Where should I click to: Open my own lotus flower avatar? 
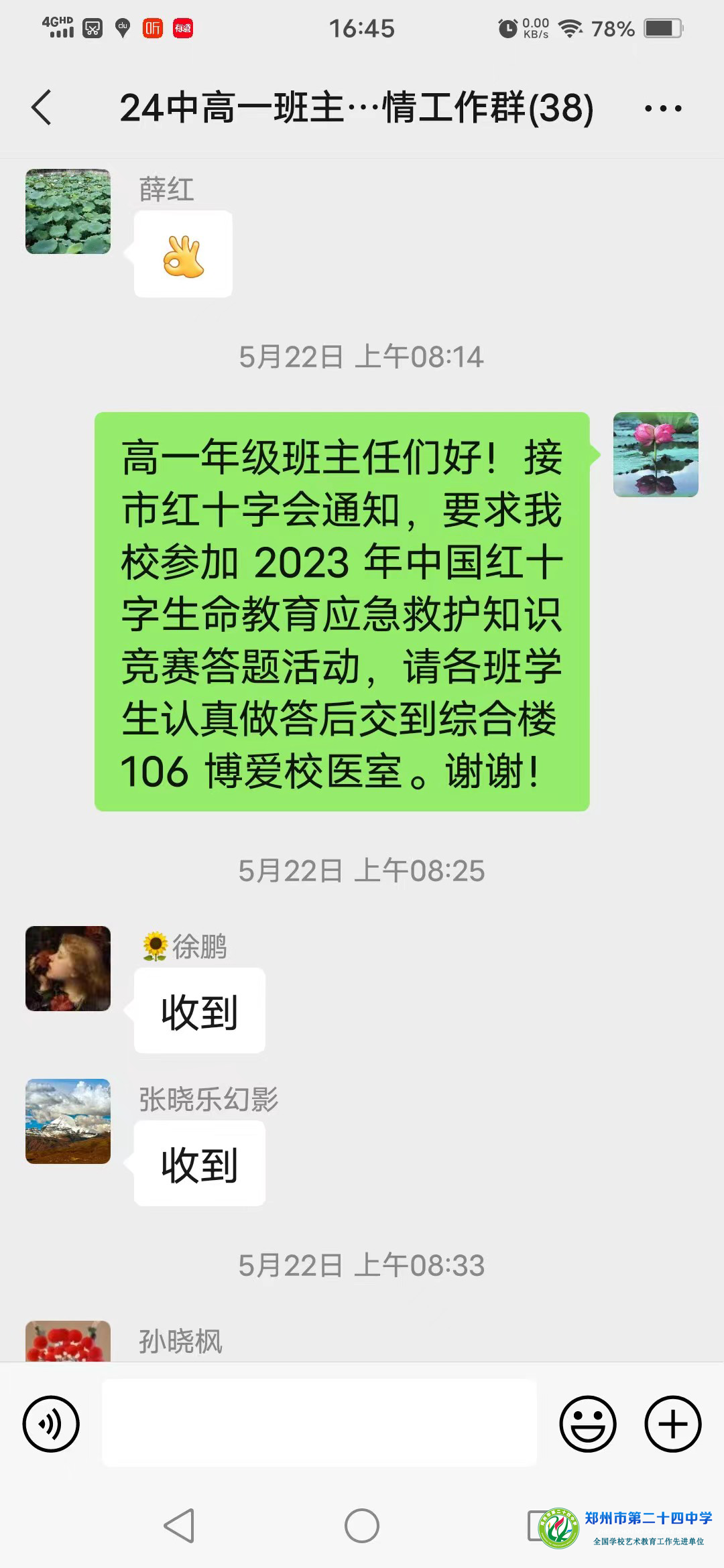656,454
